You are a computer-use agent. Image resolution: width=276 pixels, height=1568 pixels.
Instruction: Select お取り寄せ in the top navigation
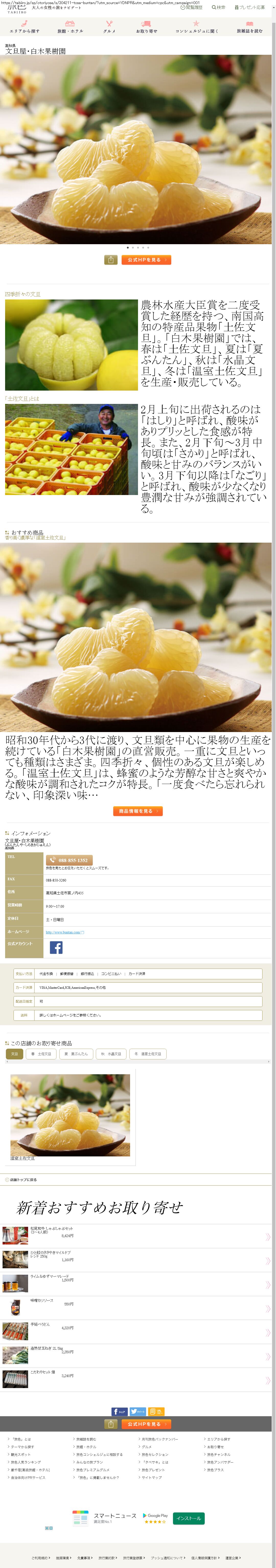point(146,27)
